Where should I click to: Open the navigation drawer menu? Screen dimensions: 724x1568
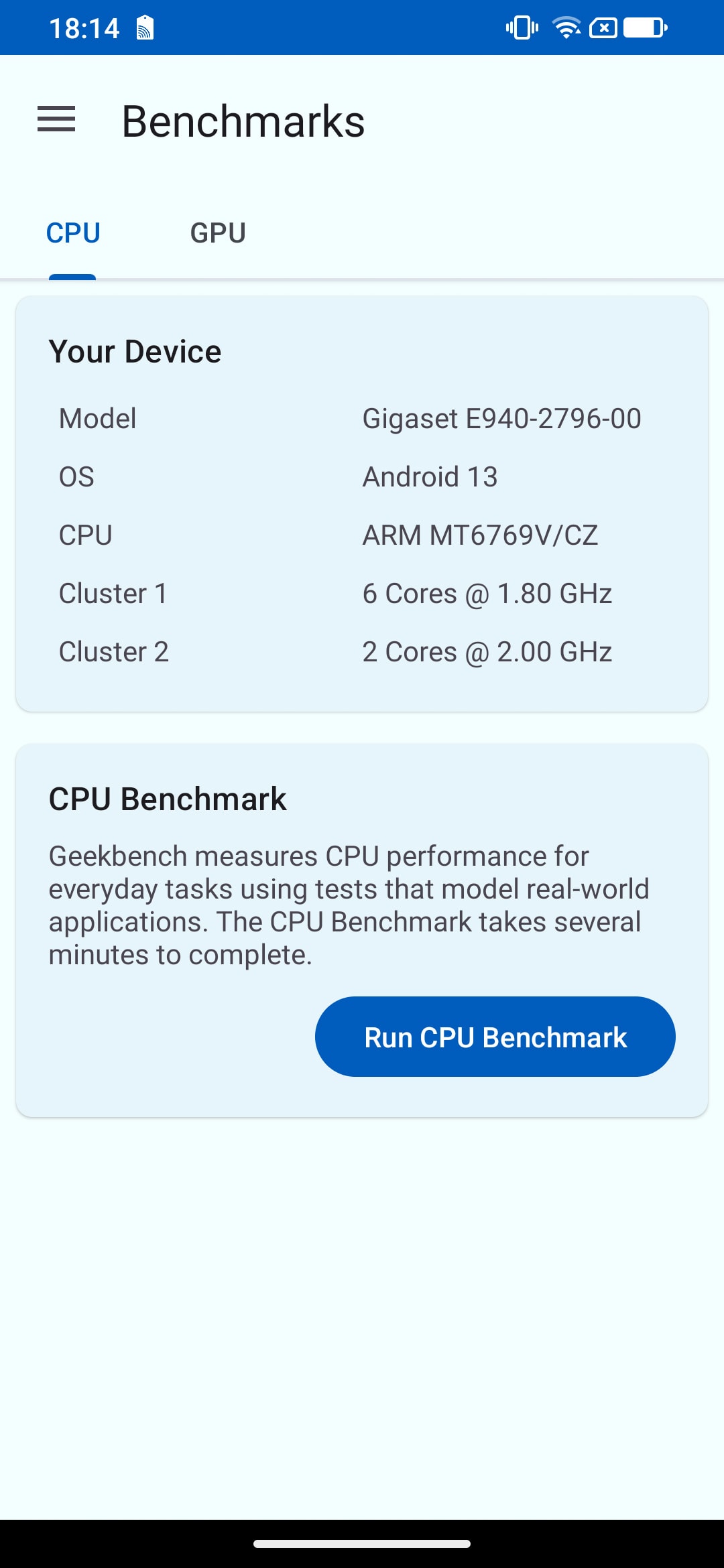point(56,119)
